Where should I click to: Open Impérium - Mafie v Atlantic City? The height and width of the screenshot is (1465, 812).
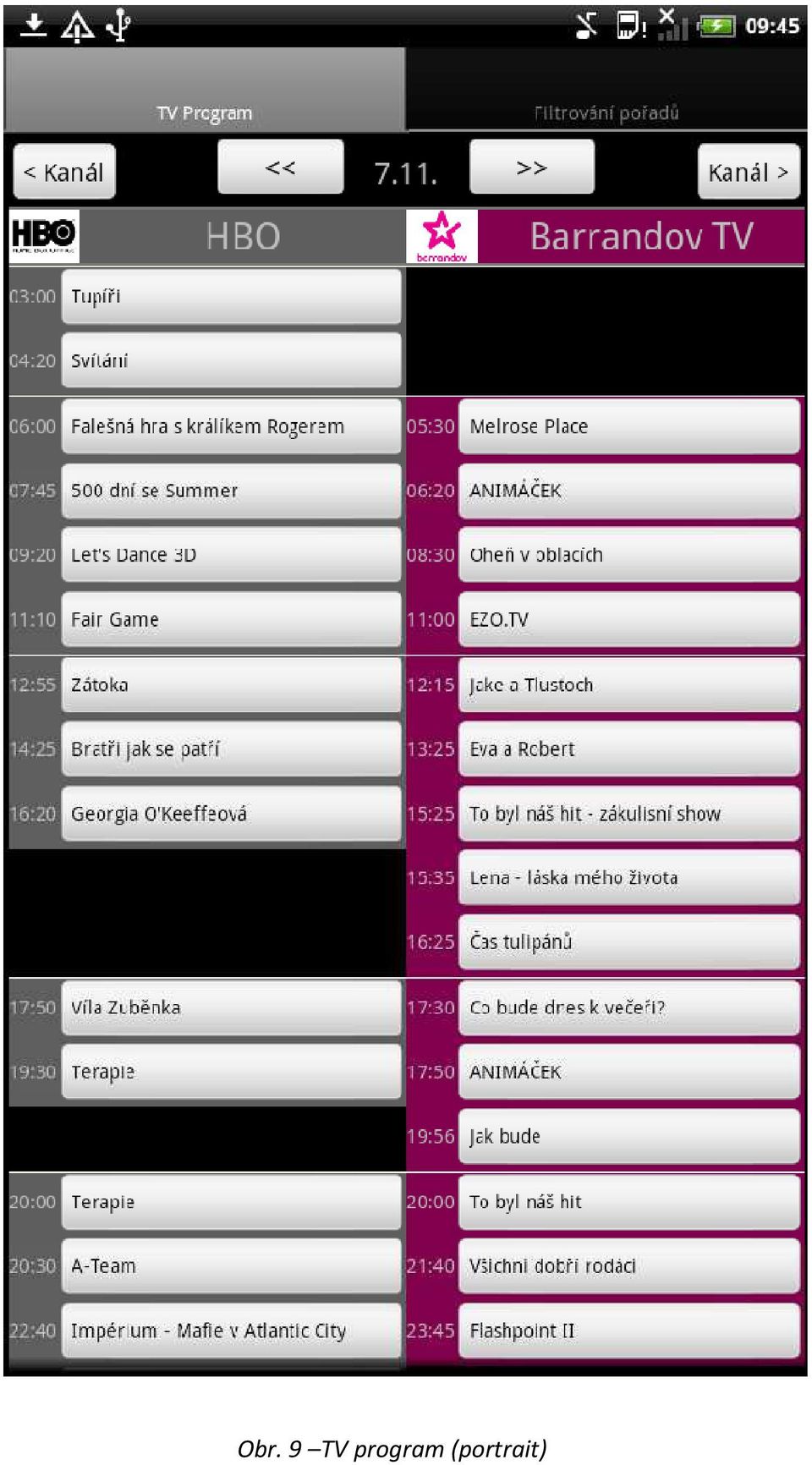pyautogui.click(x=231, y=1331)
